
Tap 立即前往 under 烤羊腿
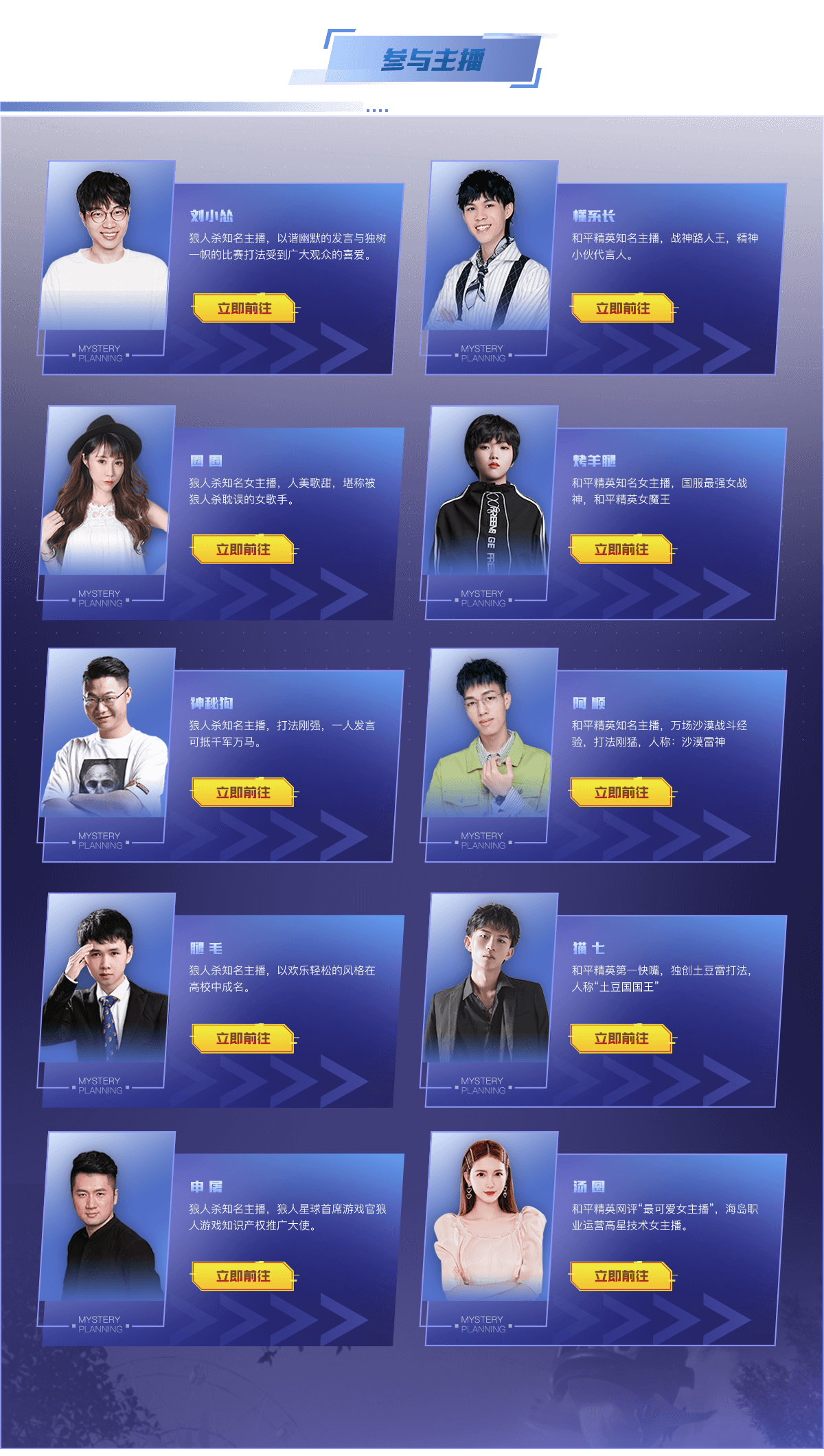point(621,549)
